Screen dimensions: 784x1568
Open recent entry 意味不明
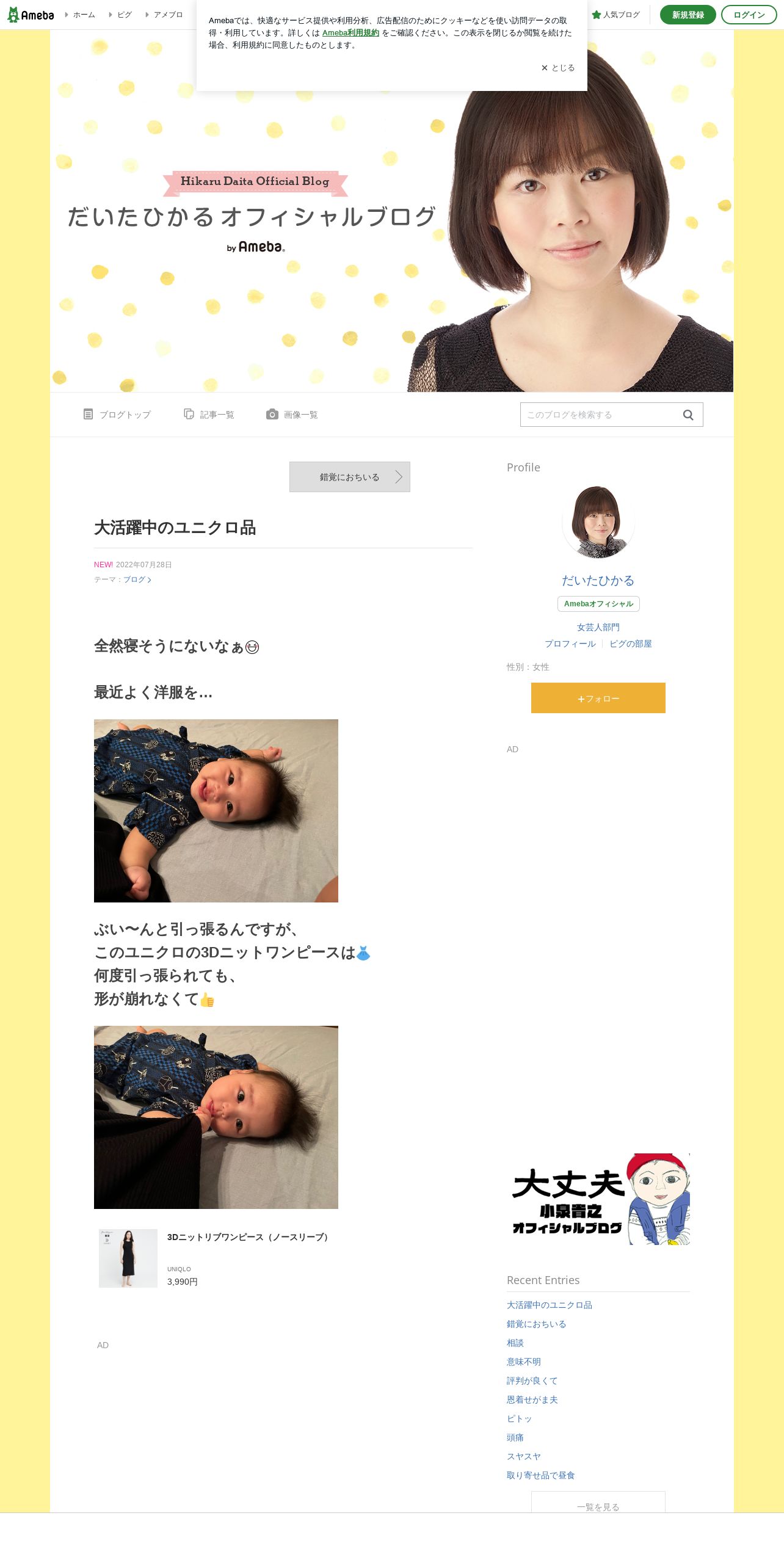click(524, 1362)
